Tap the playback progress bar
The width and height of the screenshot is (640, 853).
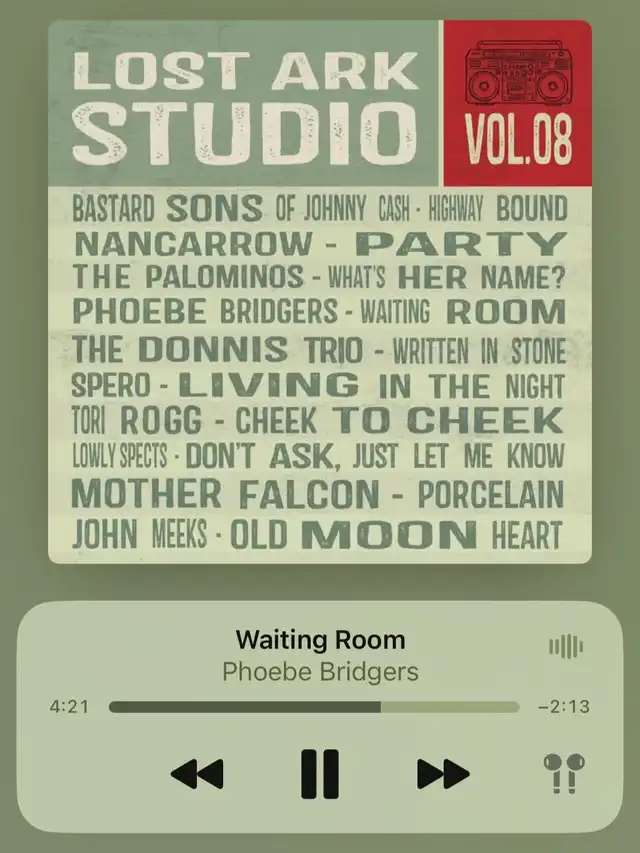(x=314, y=707)
